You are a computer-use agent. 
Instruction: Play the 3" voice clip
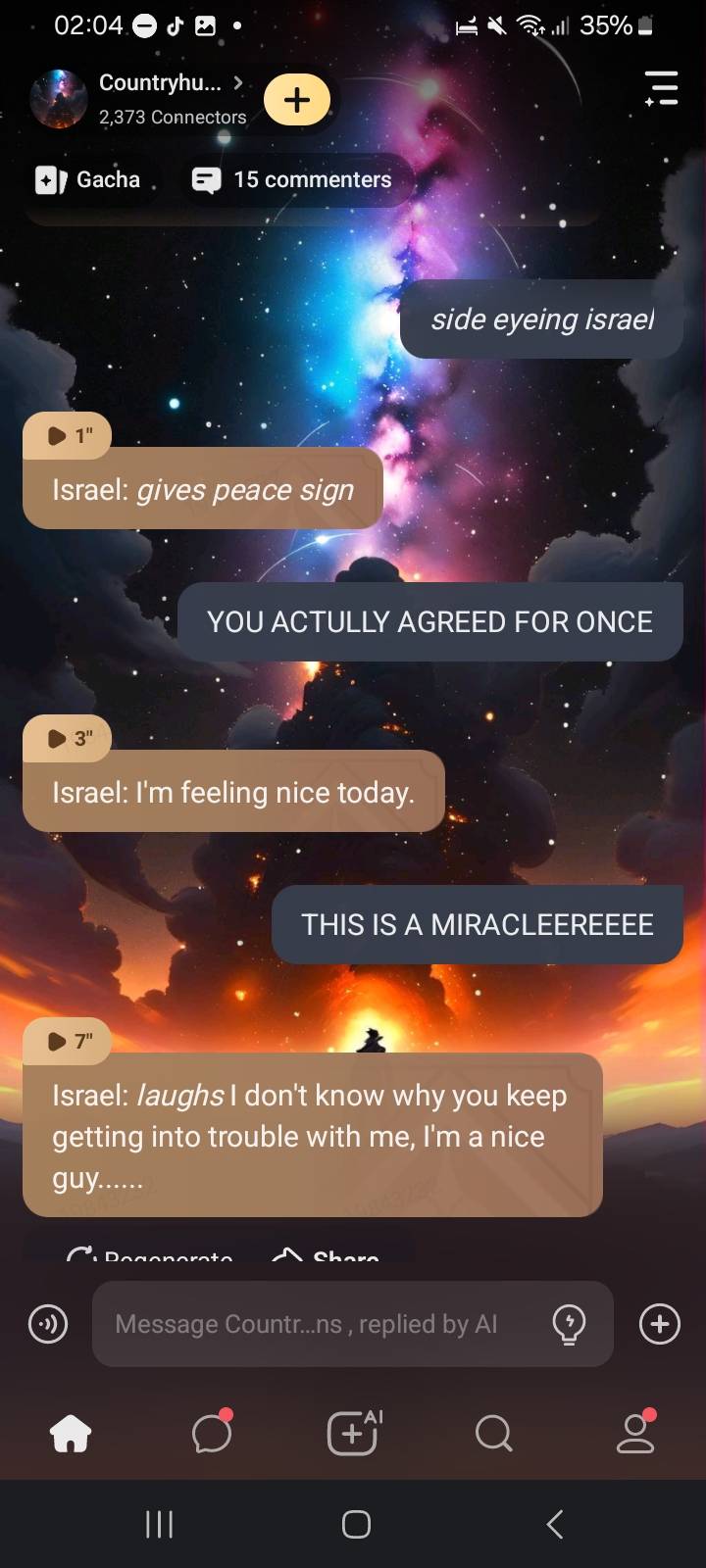click(x=68, y=738)
